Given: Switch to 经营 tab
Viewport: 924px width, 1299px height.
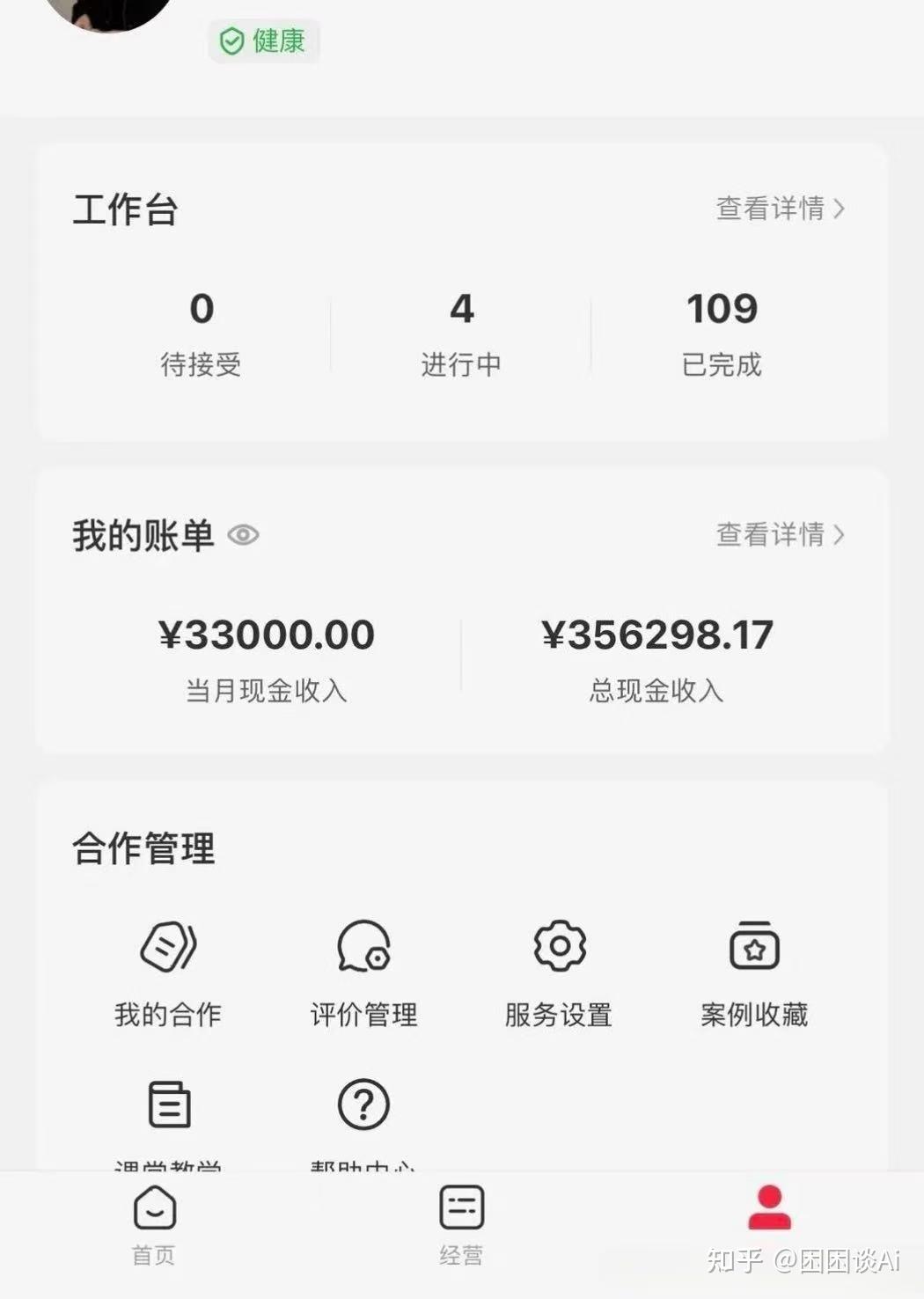Looking at the screenshot, I should point(461,1225).
